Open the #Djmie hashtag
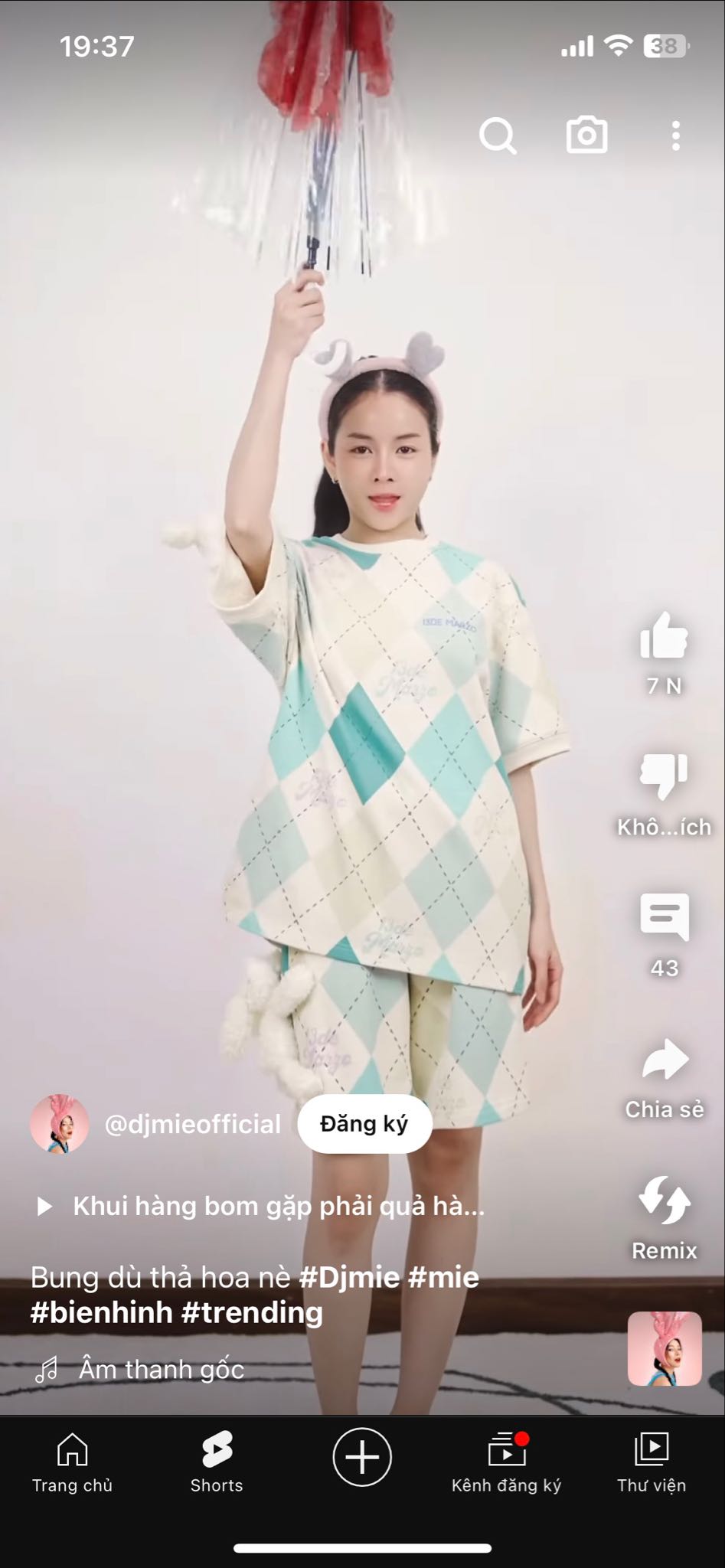725x1568 pixels. tap(349, 1277)
